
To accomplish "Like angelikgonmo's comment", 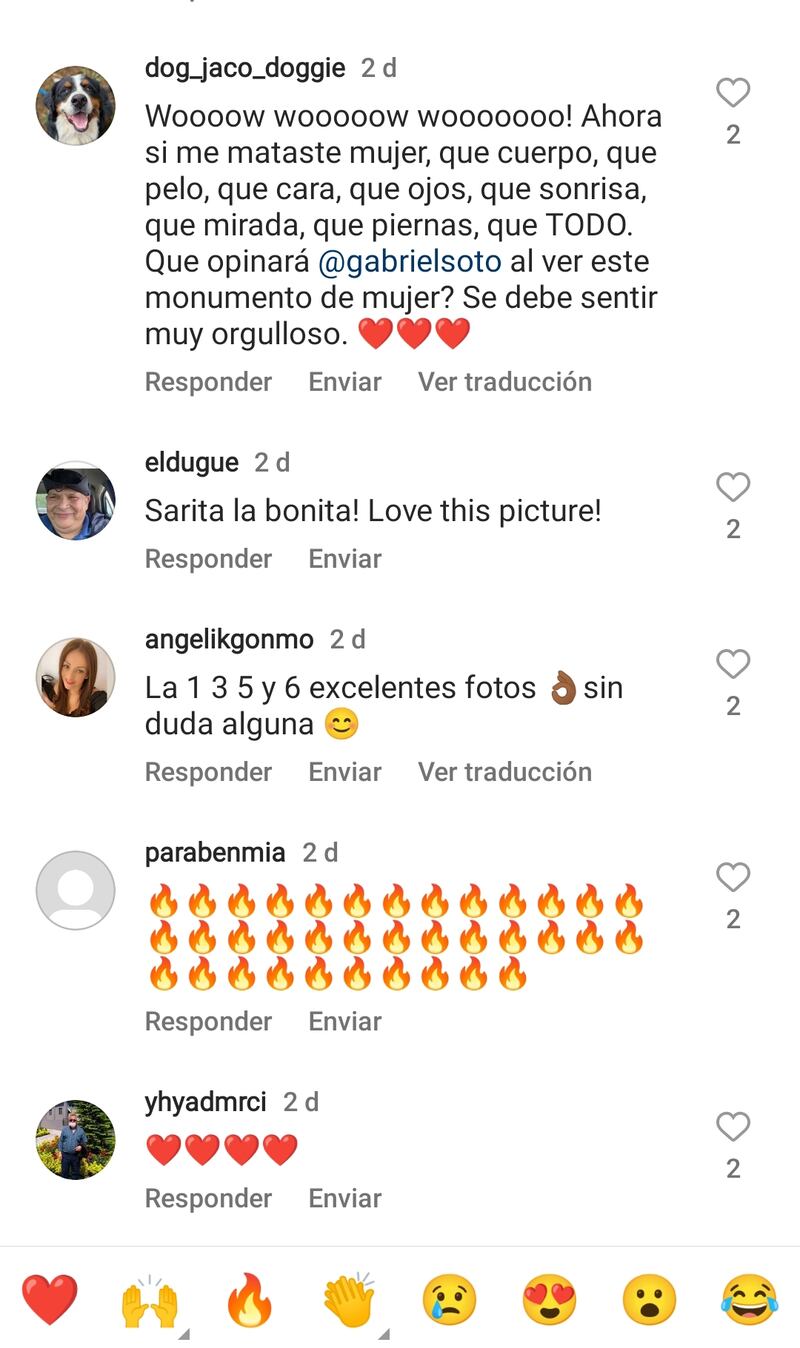I will (733, 664).
